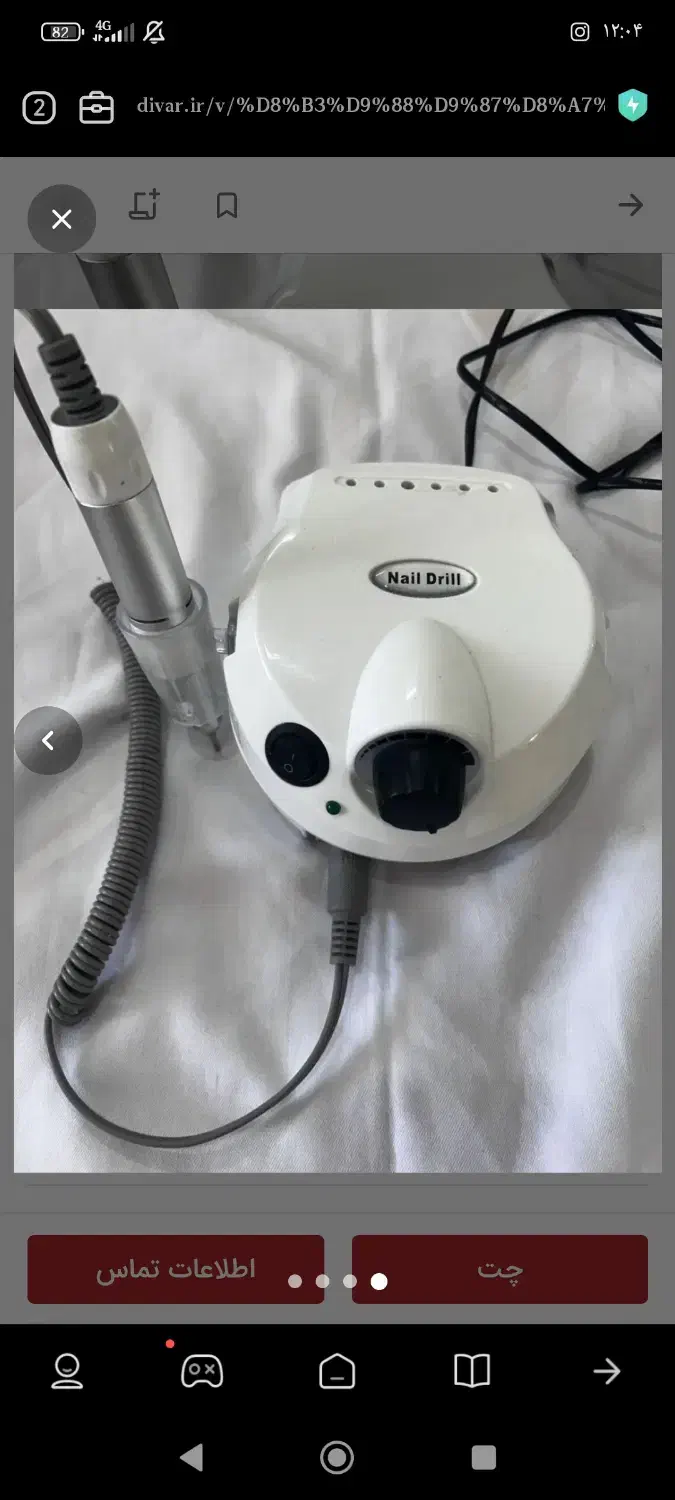Open the tab switcher showing 2 tabs
675x1500 pixels.
click(x=39, y=108)
